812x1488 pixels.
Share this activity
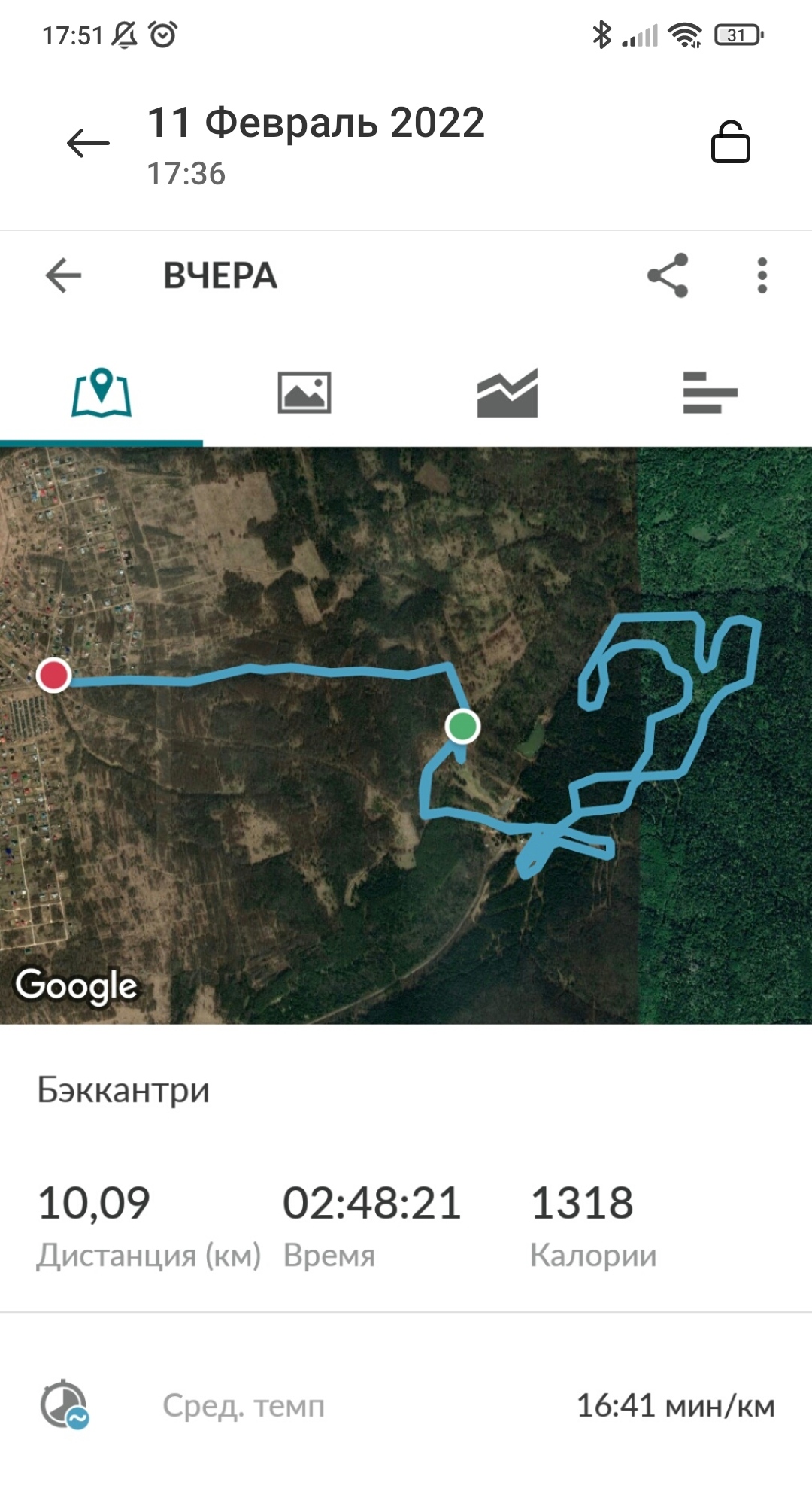coord(668,275)
